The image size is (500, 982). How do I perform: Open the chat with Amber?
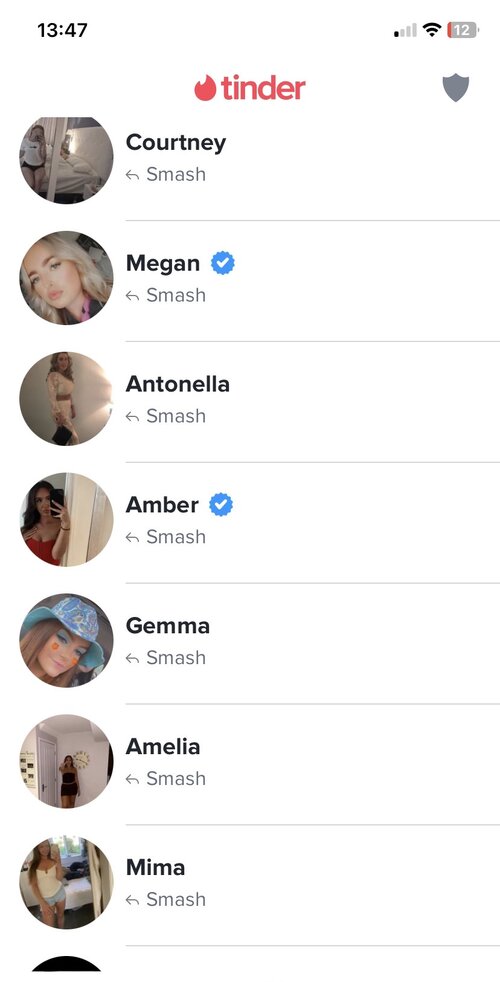(x=250, y=523)
